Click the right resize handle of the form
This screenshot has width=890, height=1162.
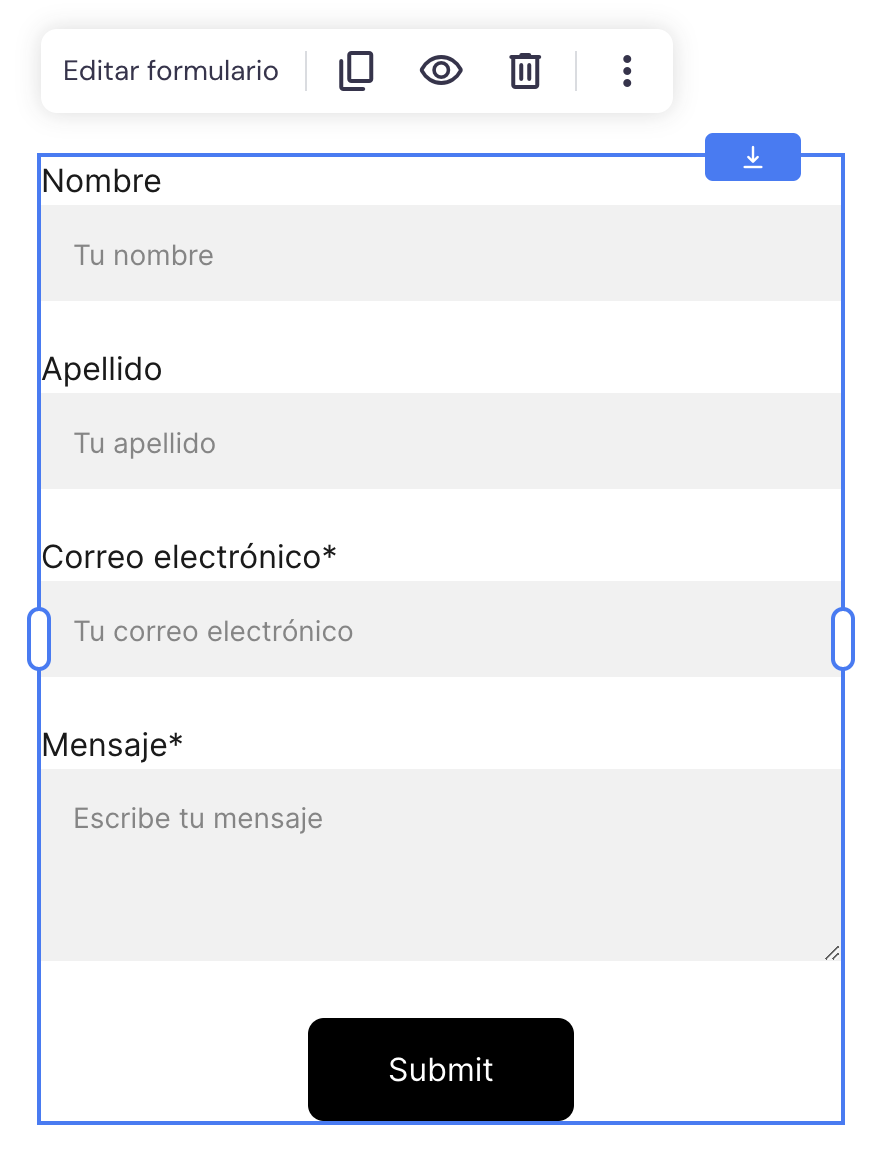click(x=843, y=637)
